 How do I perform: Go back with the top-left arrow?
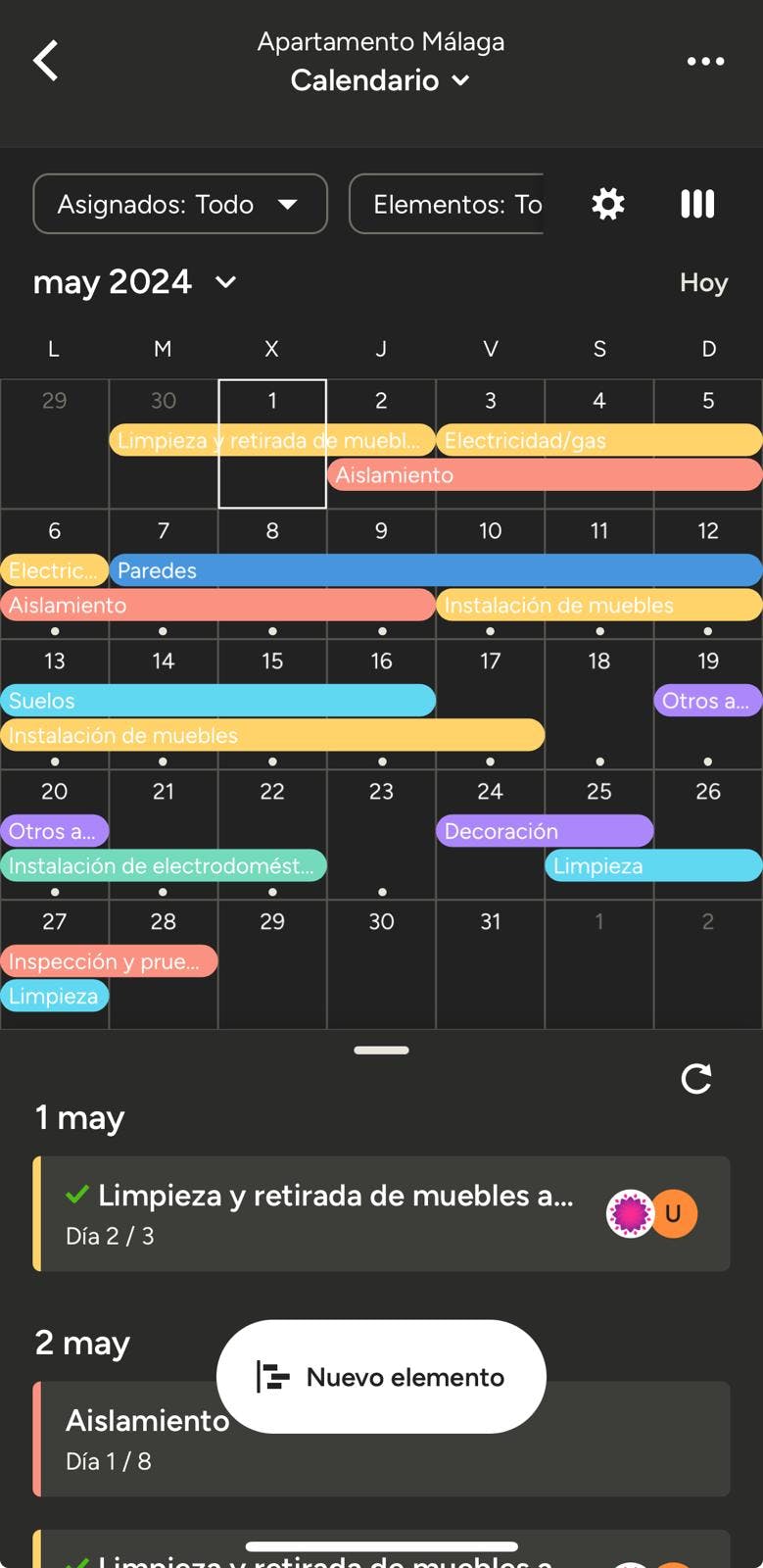coord(46,61)
